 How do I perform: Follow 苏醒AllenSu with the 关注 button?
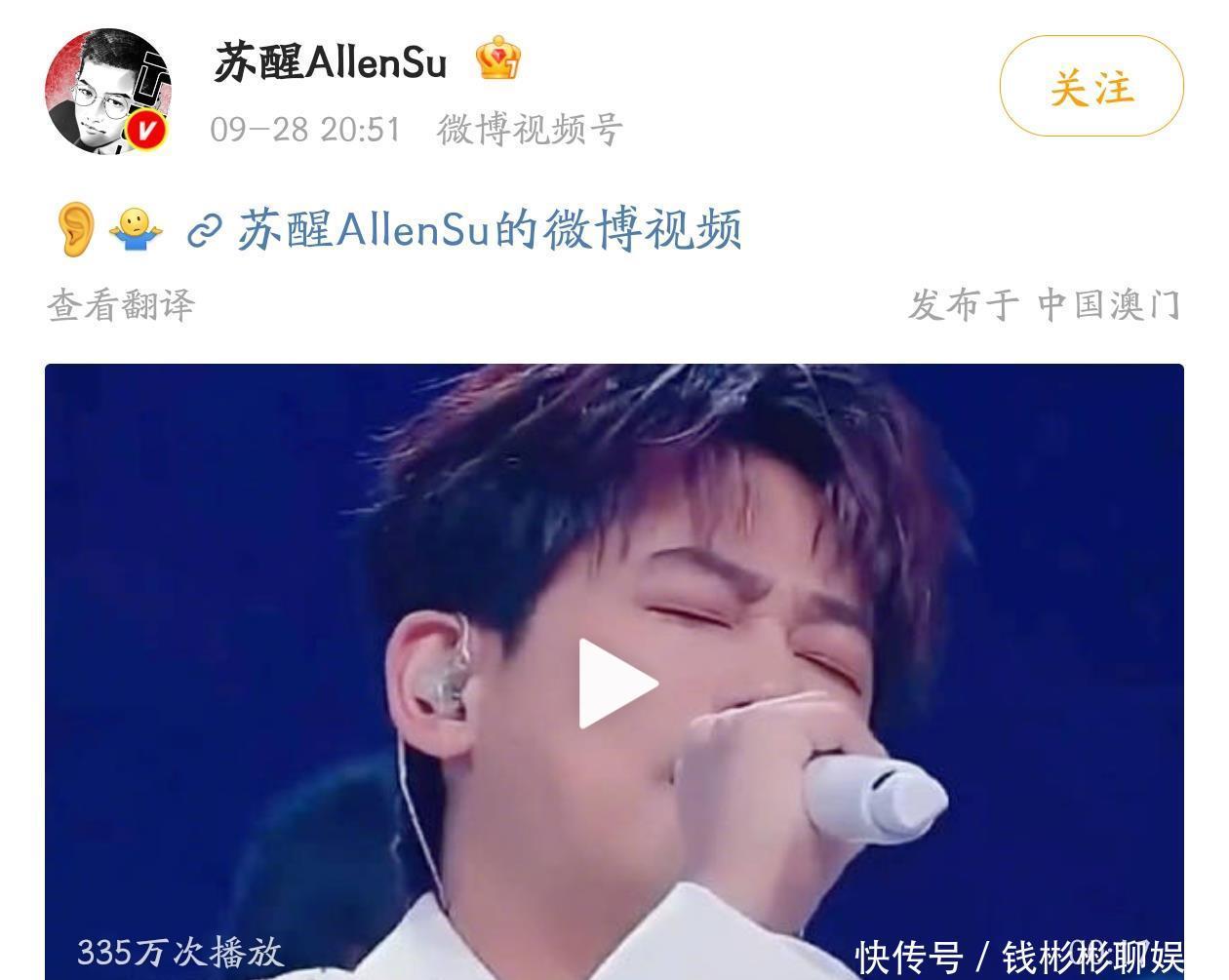point(1090,87)
